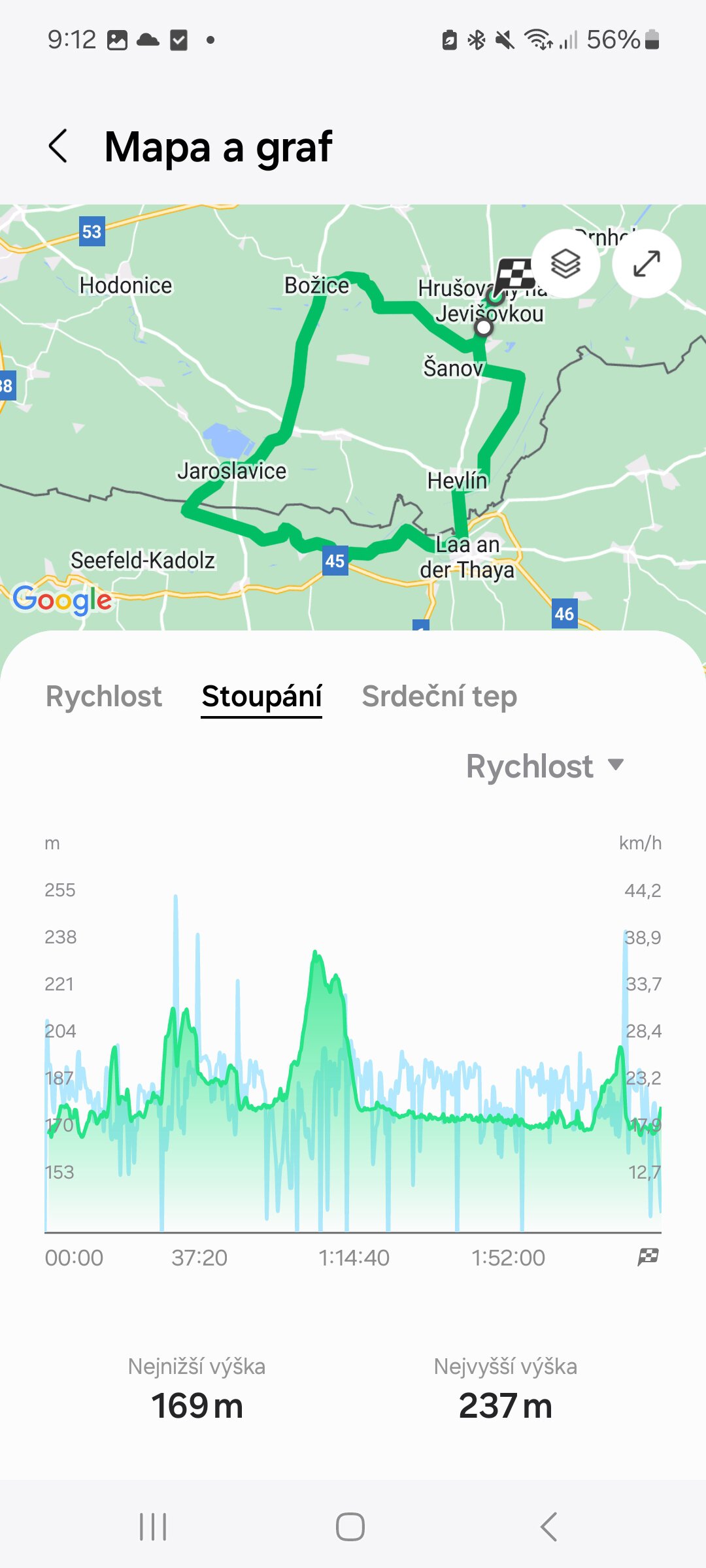Open recent apps from navigation bar
706x1568 pixels.
(153, 1527)
